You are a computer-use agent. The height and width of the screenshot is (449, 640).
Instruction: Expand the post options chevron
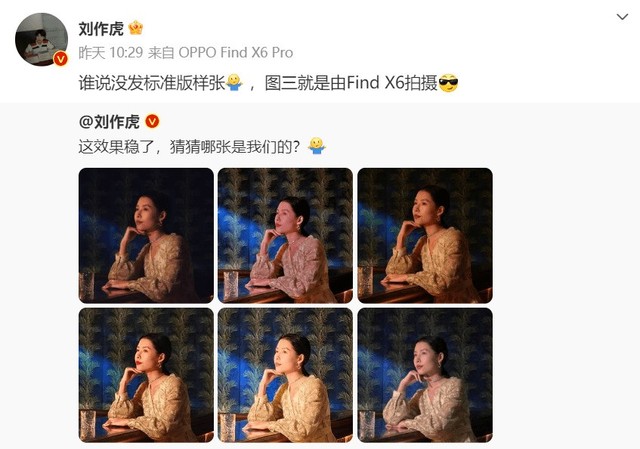tap(621, 18)
